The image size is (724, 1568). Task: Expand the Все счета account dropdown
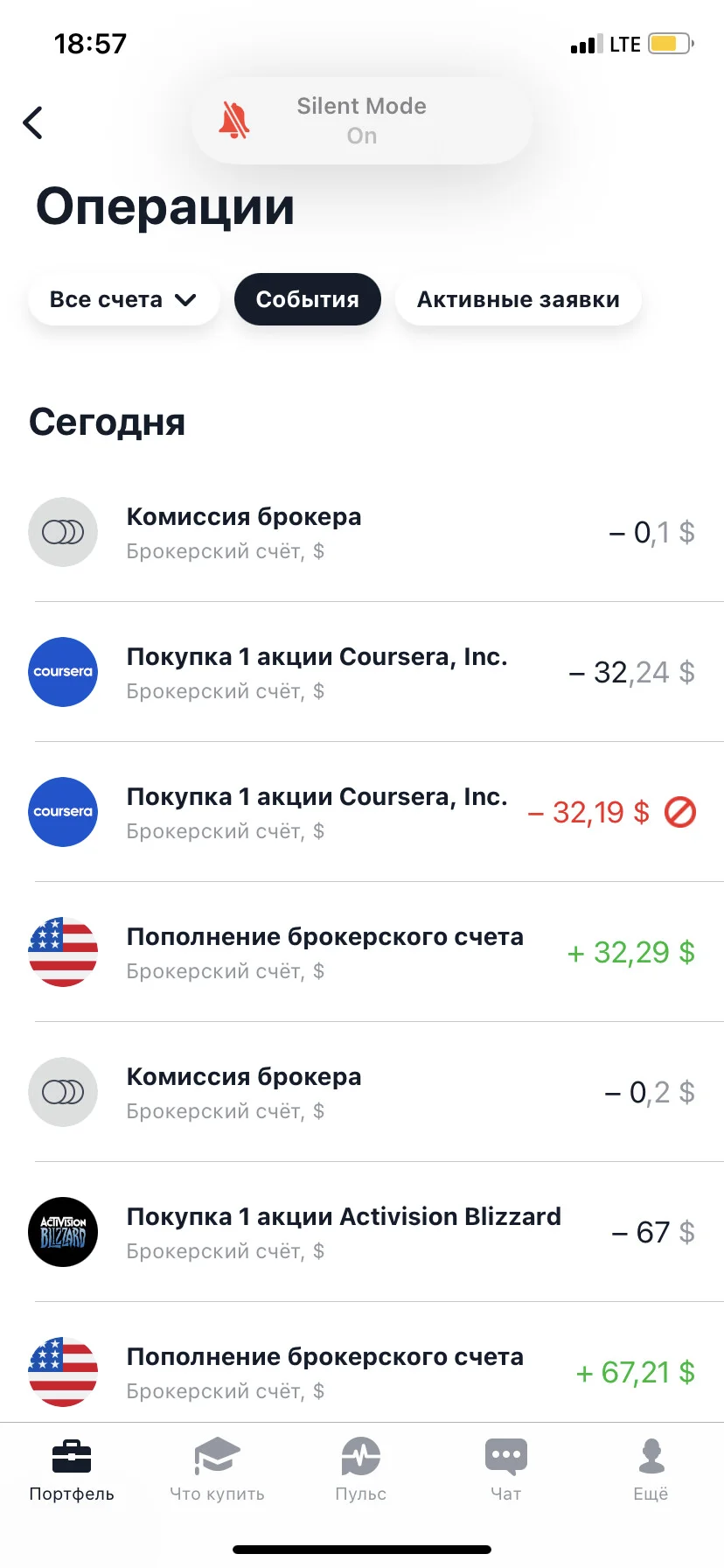(x=123, y=299)
